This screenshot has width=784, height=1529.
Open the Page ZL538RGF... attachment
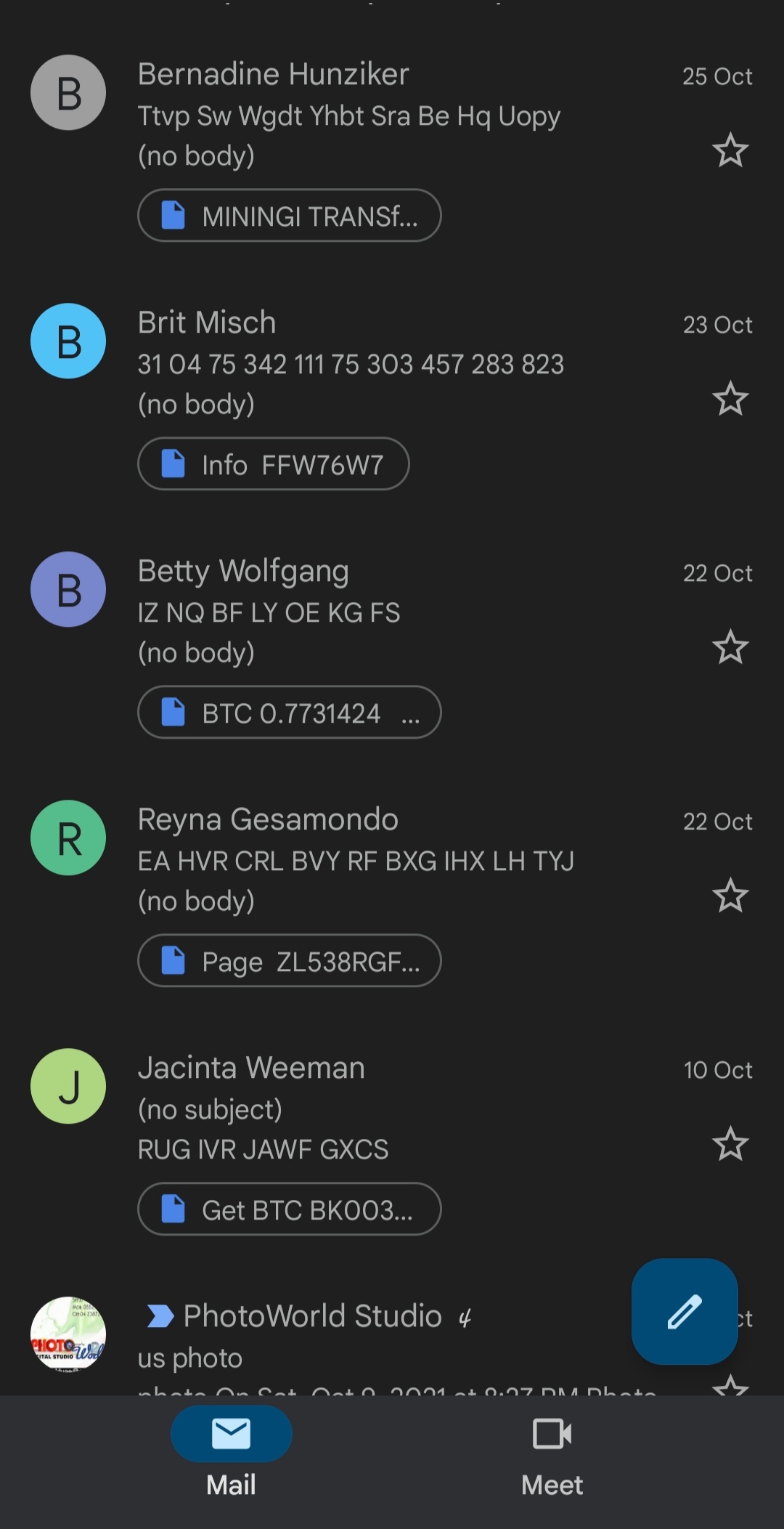click(289, 961)
